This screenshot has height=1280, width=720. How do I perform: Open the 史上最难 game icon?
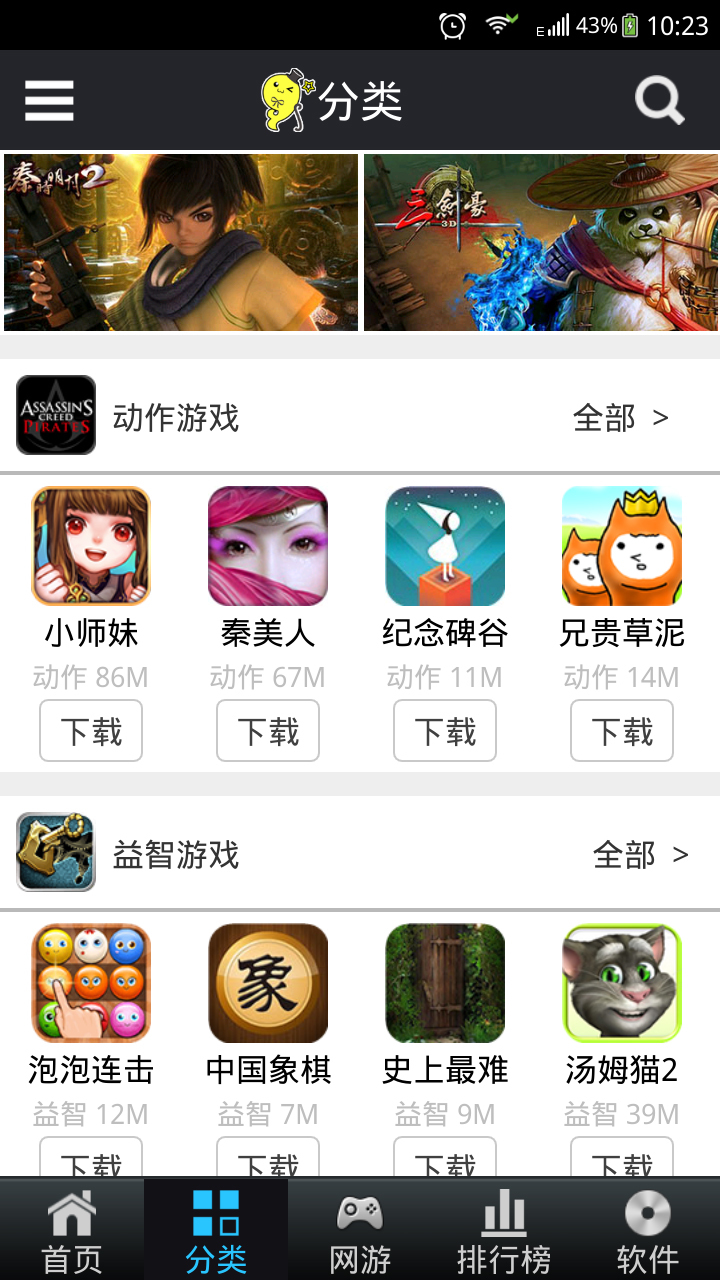coord(445,983)
